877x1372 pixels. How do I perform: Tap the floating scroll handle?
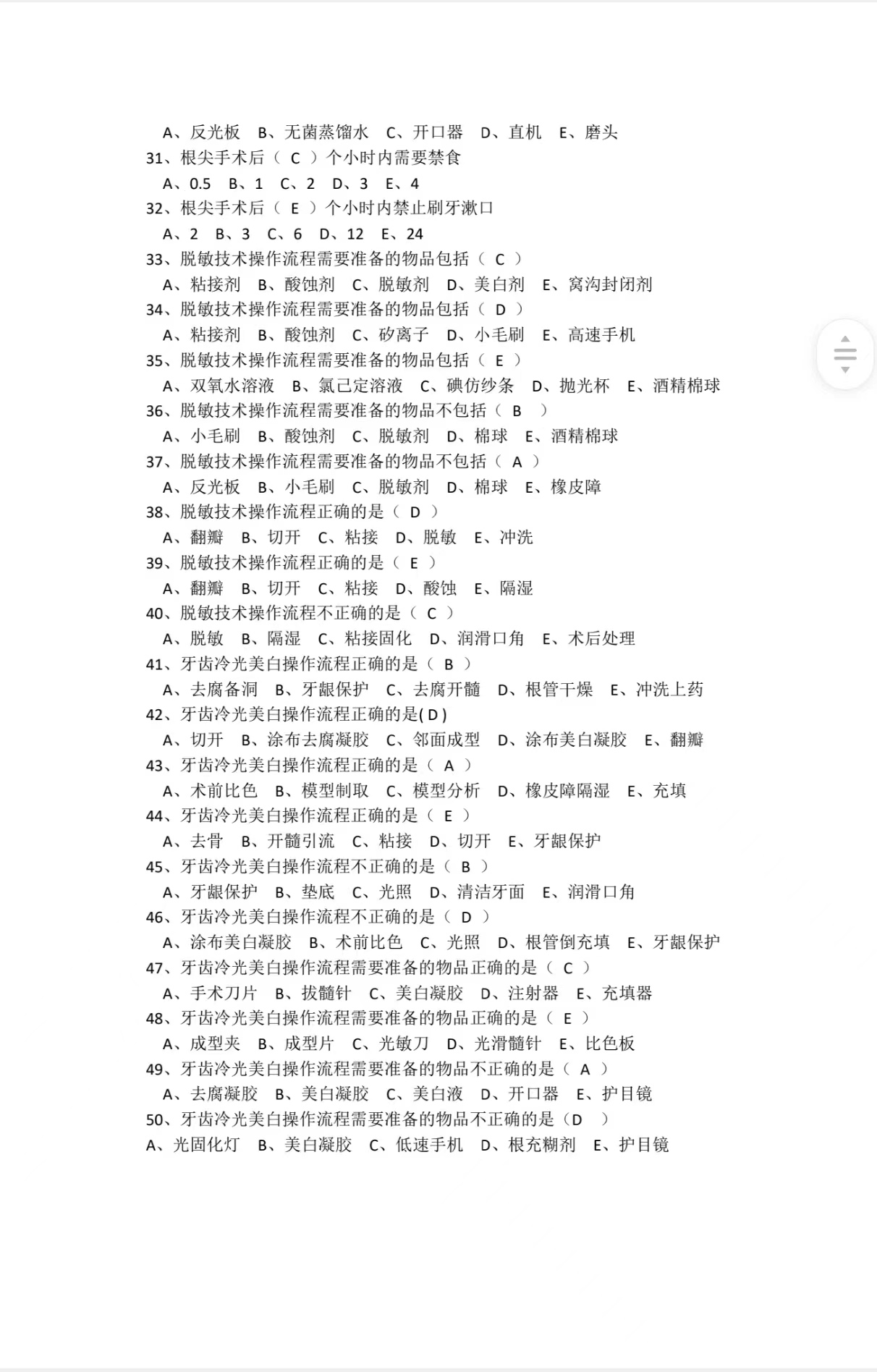[x=844, y=355]
